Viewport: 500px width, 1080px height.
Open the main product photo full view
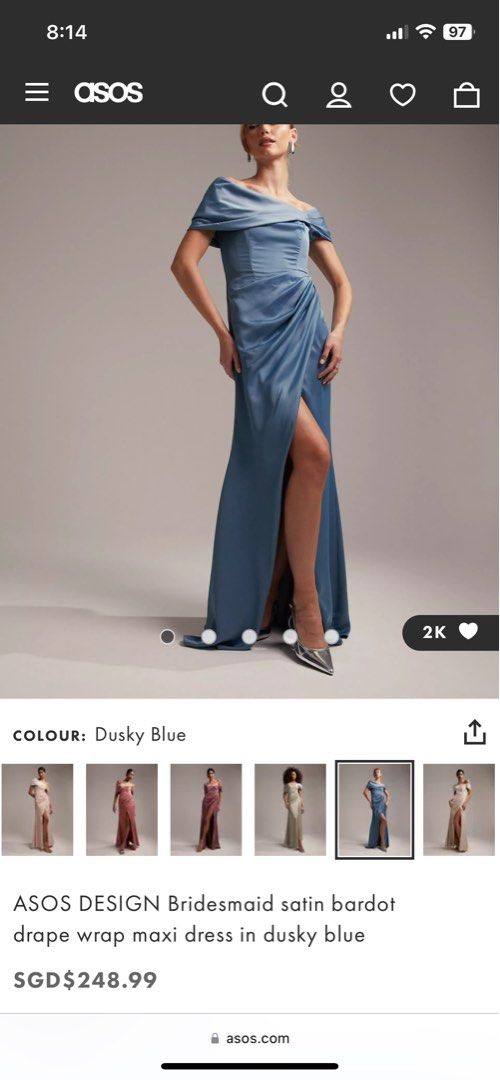[x=250, y=411]
